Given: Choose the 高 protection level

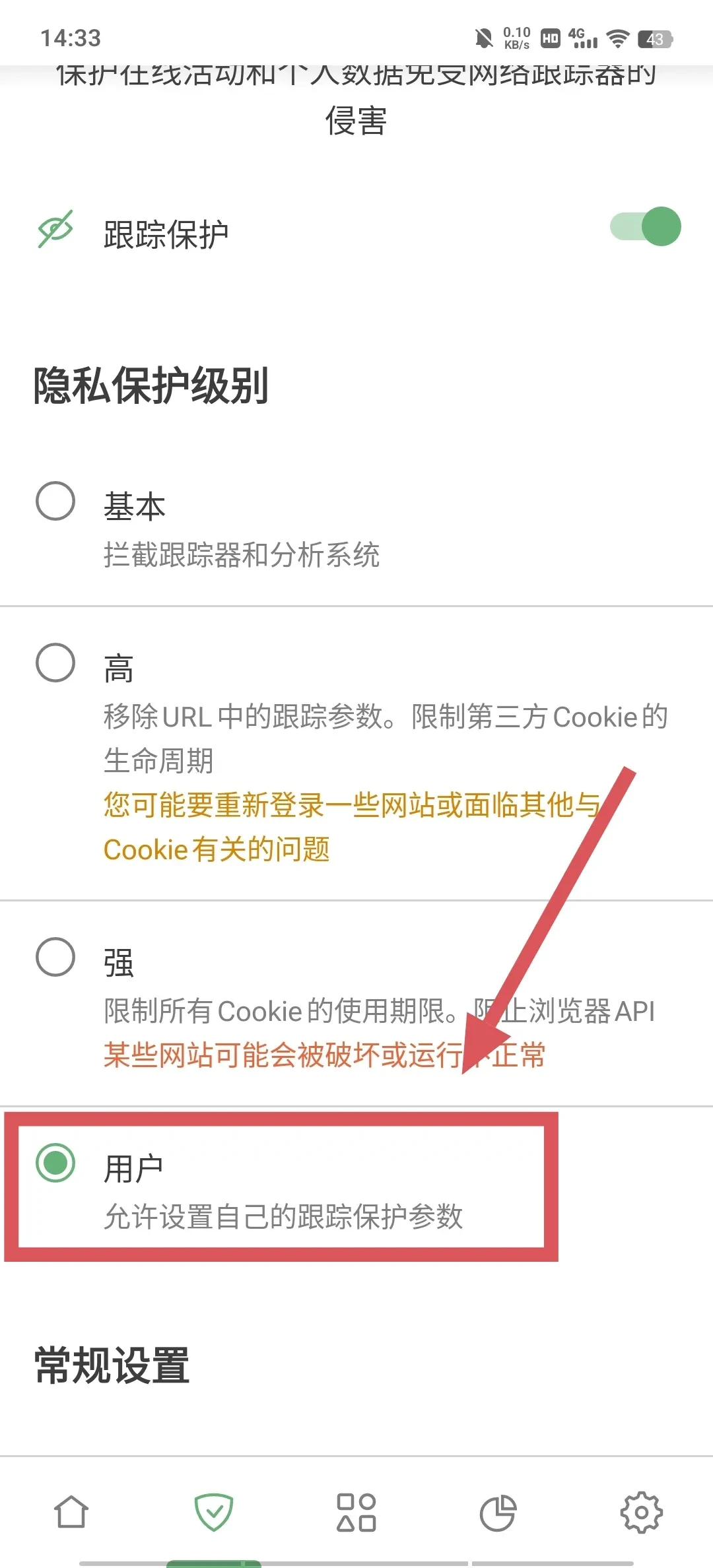Looking at the screenshot, I should pos(55,663).
